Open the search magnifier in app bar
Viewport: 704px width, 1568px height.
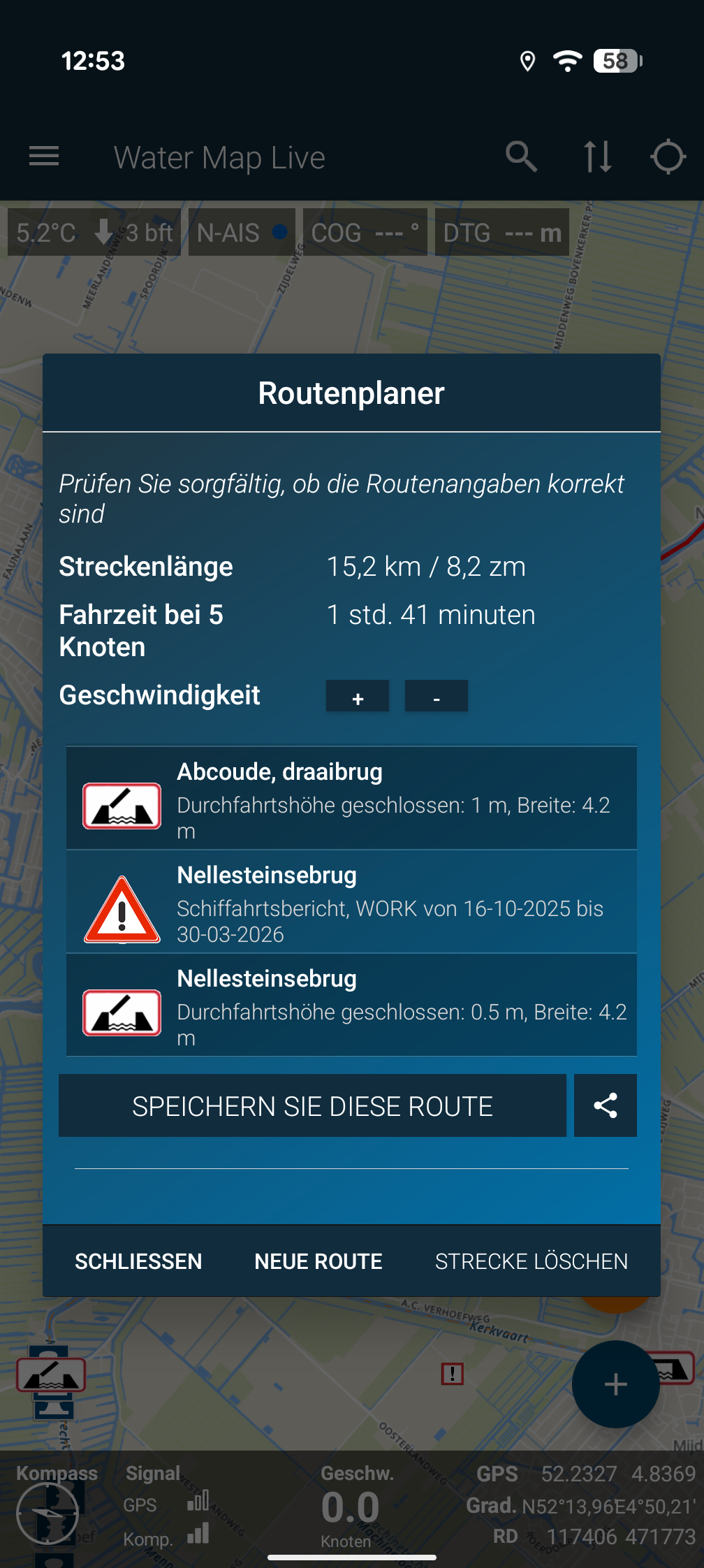521,157
